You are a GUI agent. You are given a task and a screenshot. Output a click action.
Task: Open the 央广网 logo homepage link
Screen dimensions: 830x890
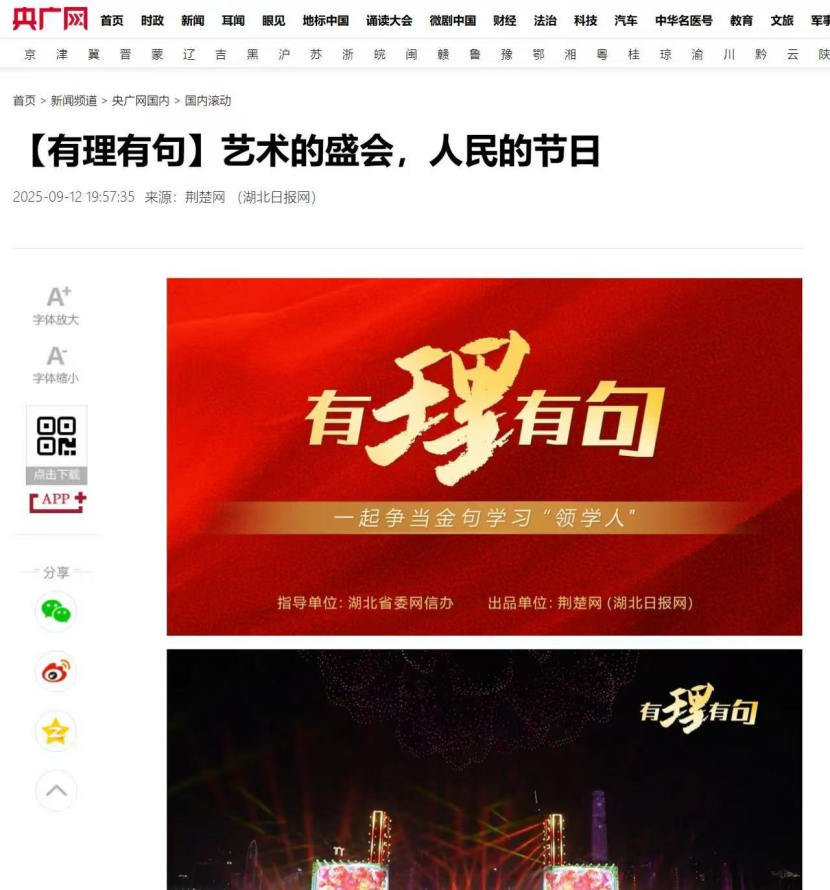point(50,19)
